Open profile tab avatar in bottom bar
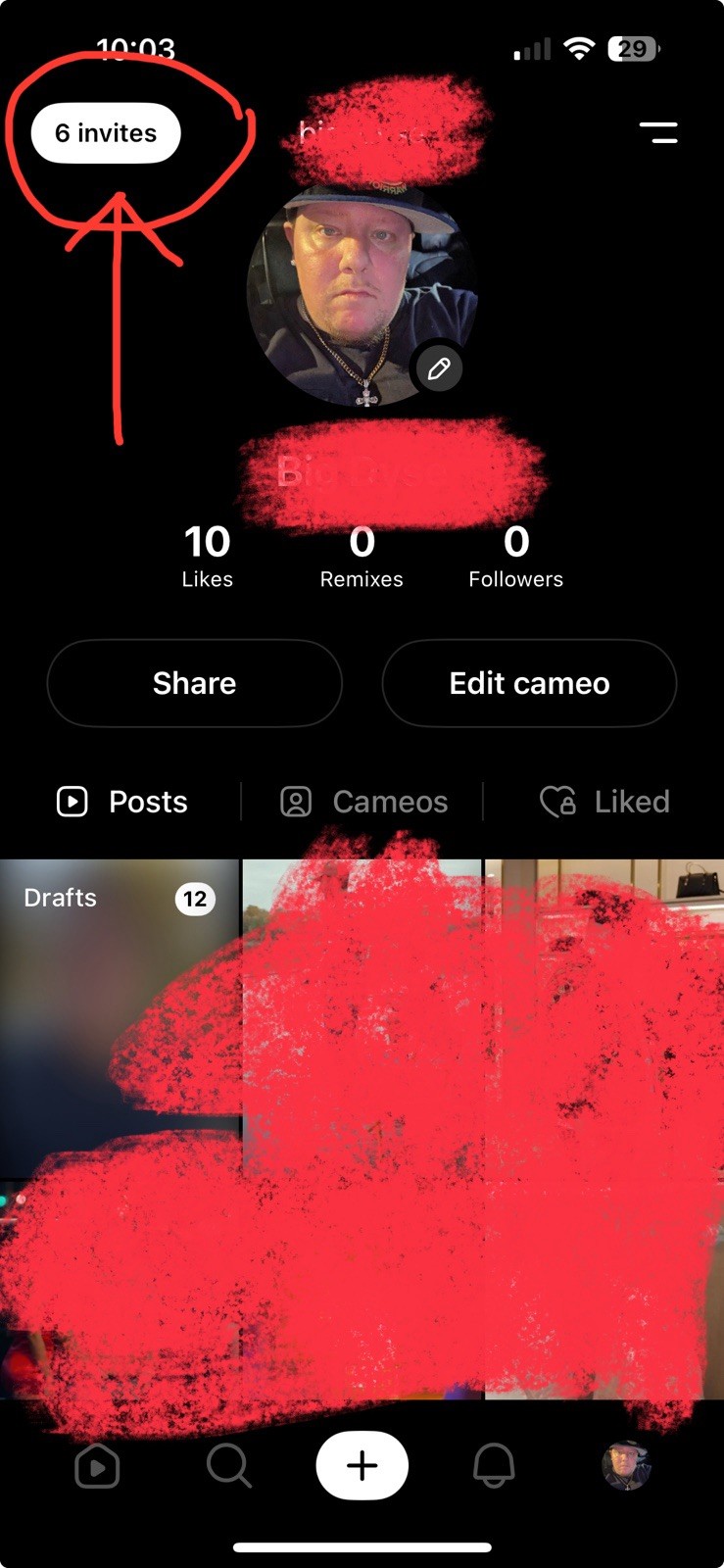 (x=626, y=1466)
